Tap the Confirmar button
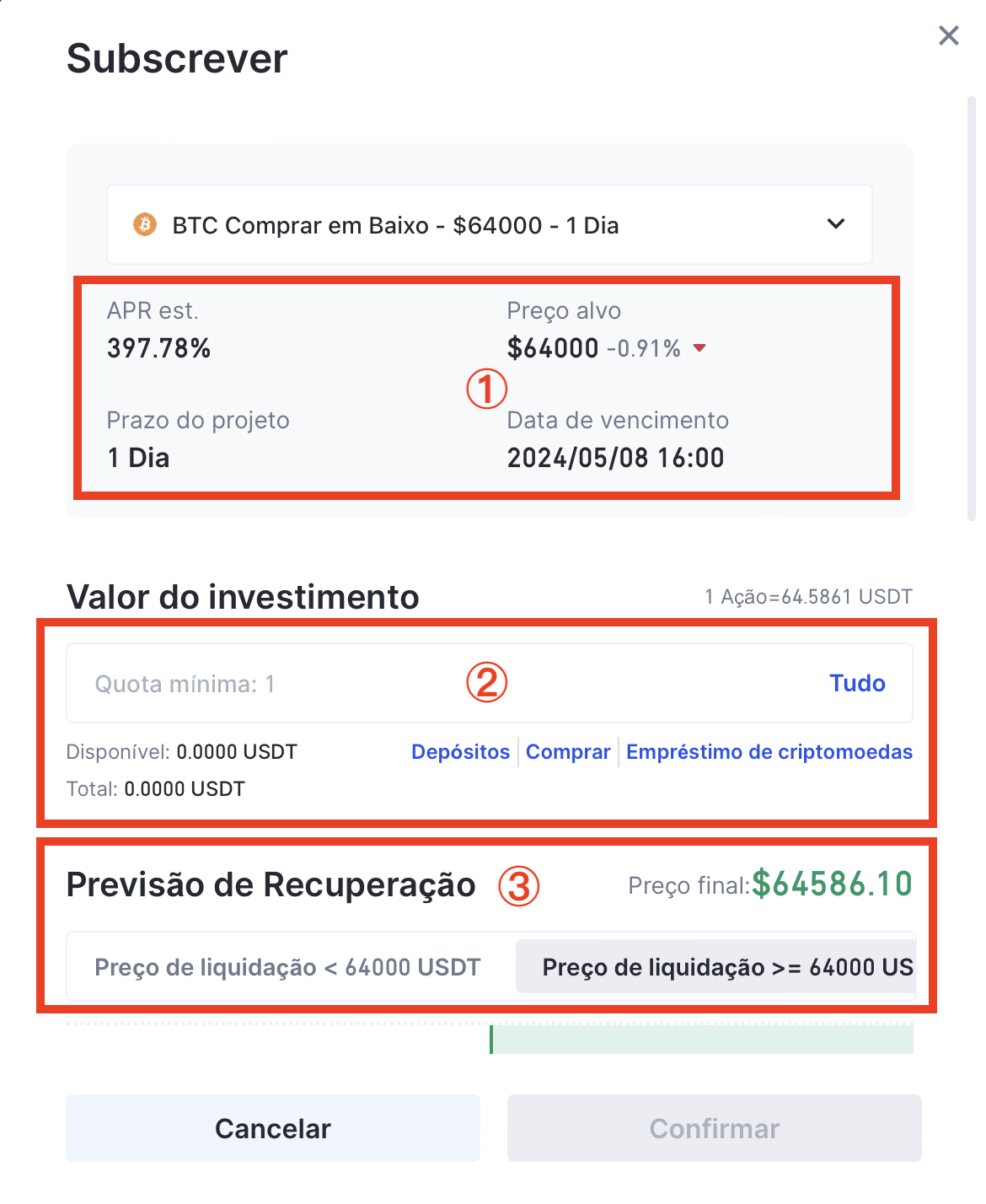Image resolution: width=986 pixels, height=1204 pixels. pos(714,1128)
